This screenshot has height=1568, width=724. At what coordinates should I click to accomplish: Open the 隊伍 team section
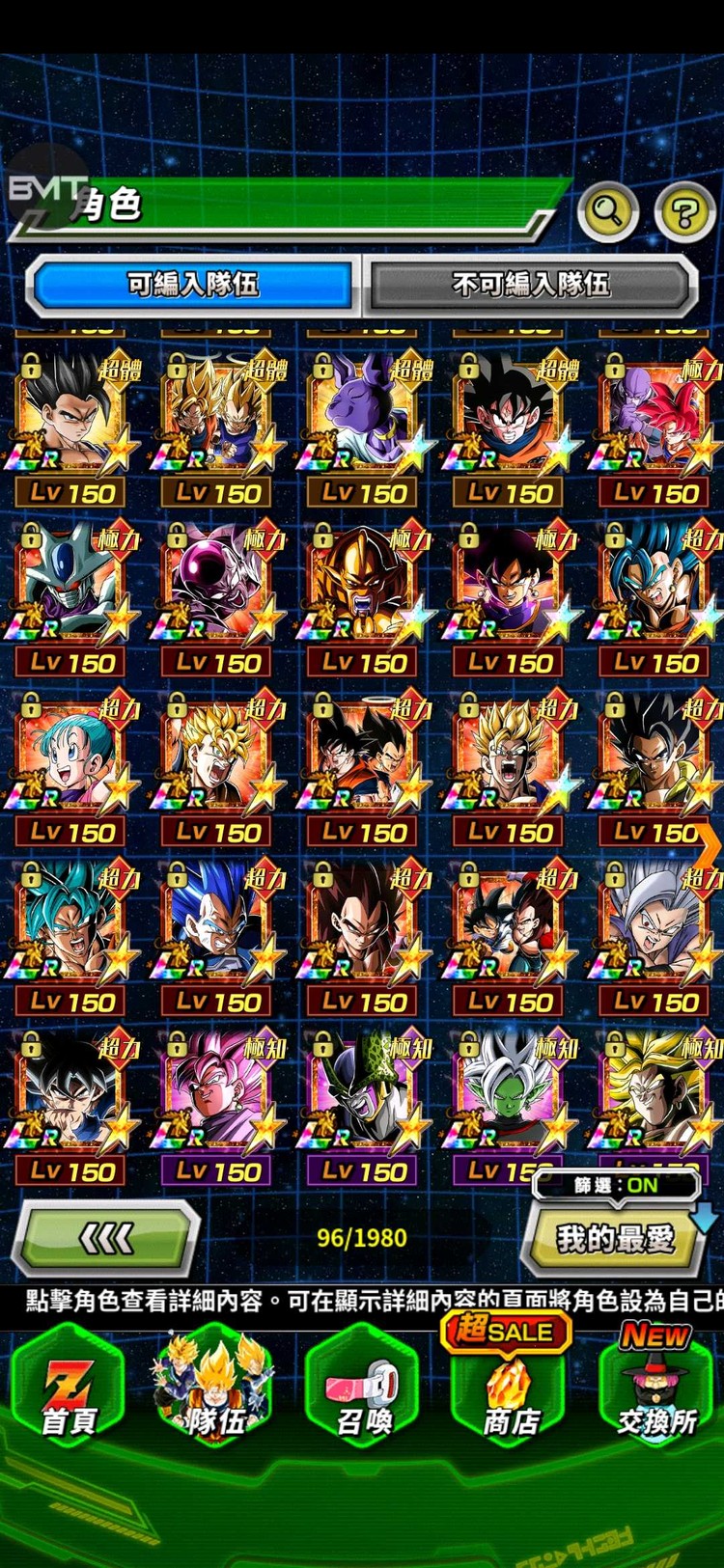[x=214, y=1389]
